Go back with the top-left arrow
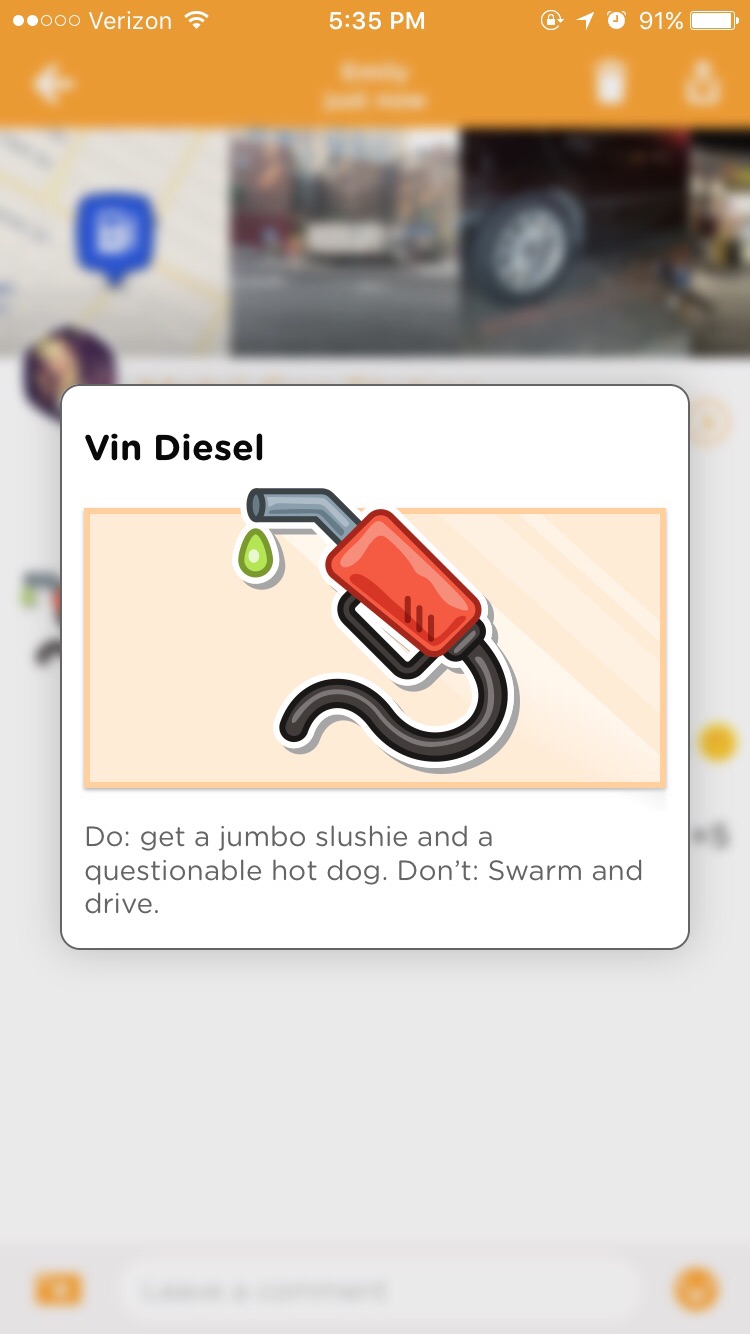Screen dimensions: 750x1334 pyautogui.click(x=52, y=85)
